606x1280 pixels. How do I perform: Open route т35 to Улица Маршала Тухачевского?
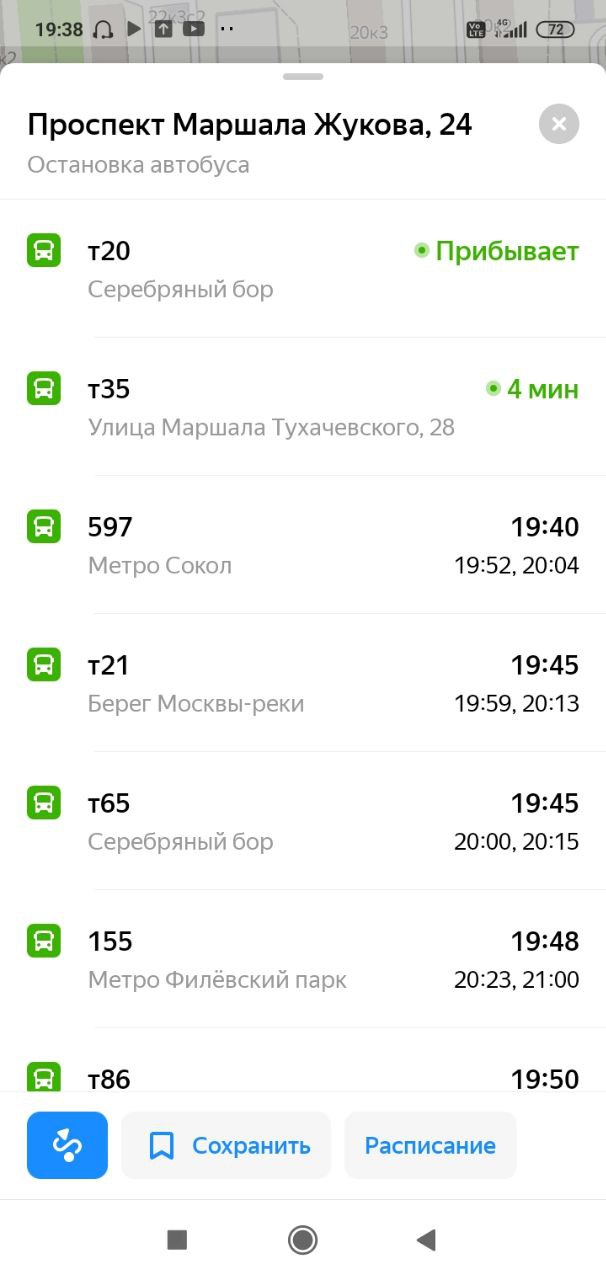click(x=303, y=407)
